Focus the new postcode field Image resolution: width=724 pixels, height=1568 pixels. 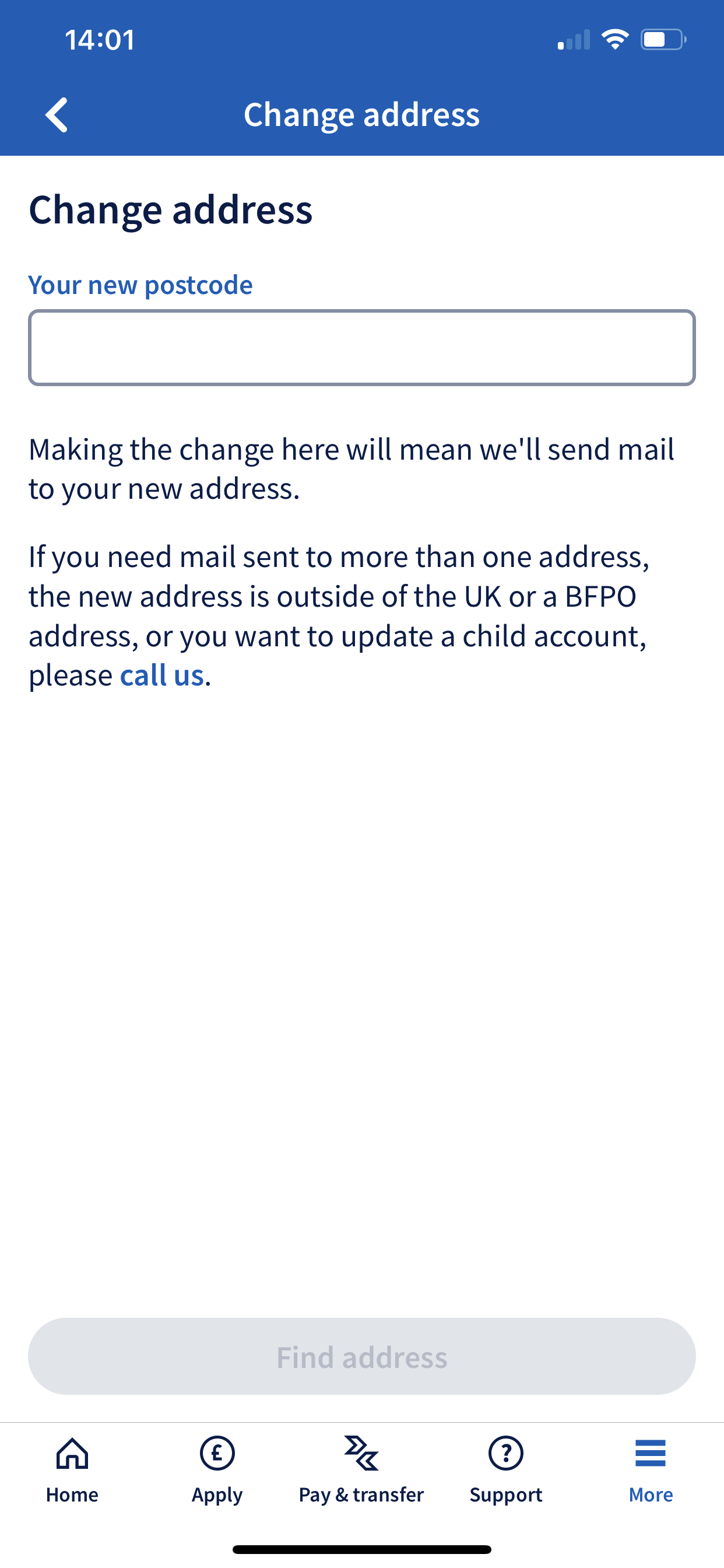(x=362, y=348)
